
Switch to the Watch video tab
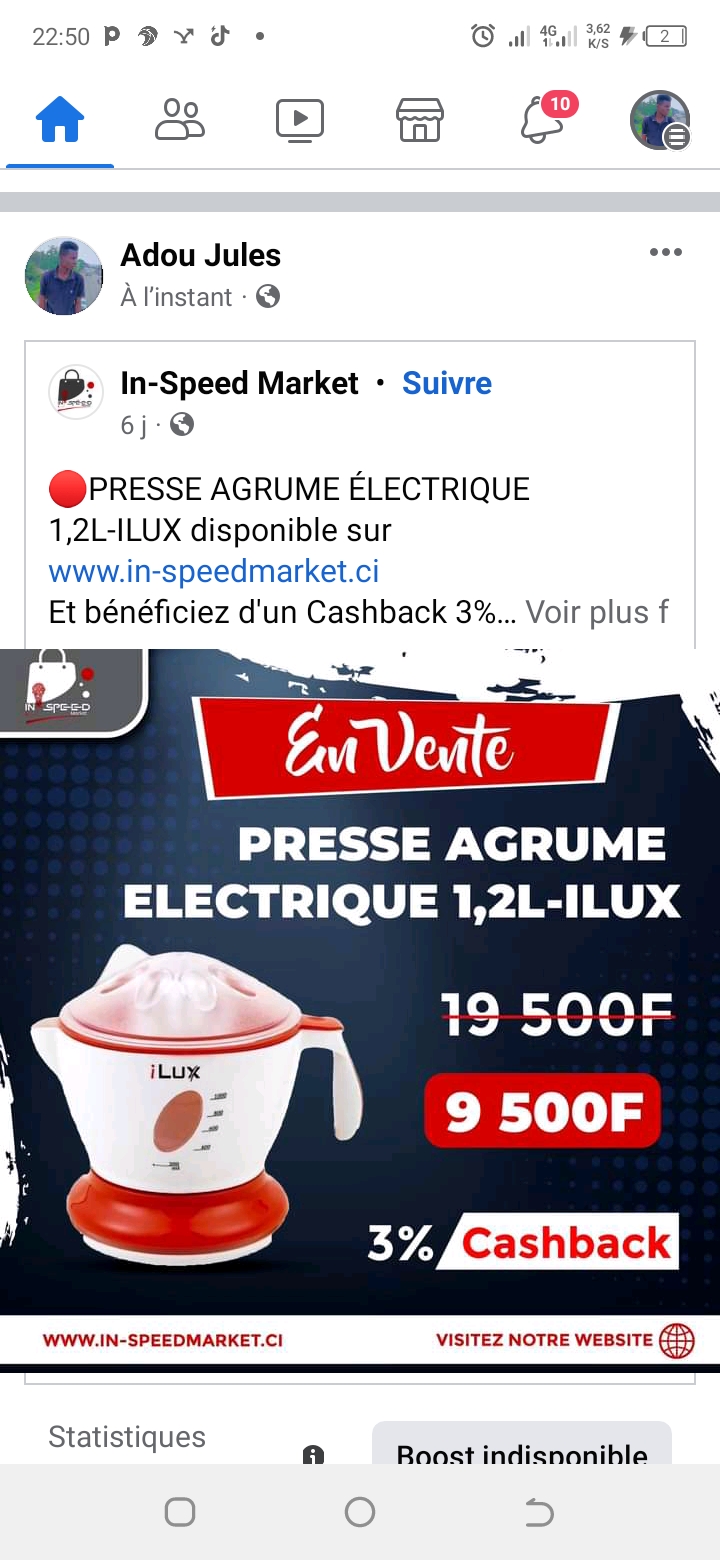click(300, 121)
